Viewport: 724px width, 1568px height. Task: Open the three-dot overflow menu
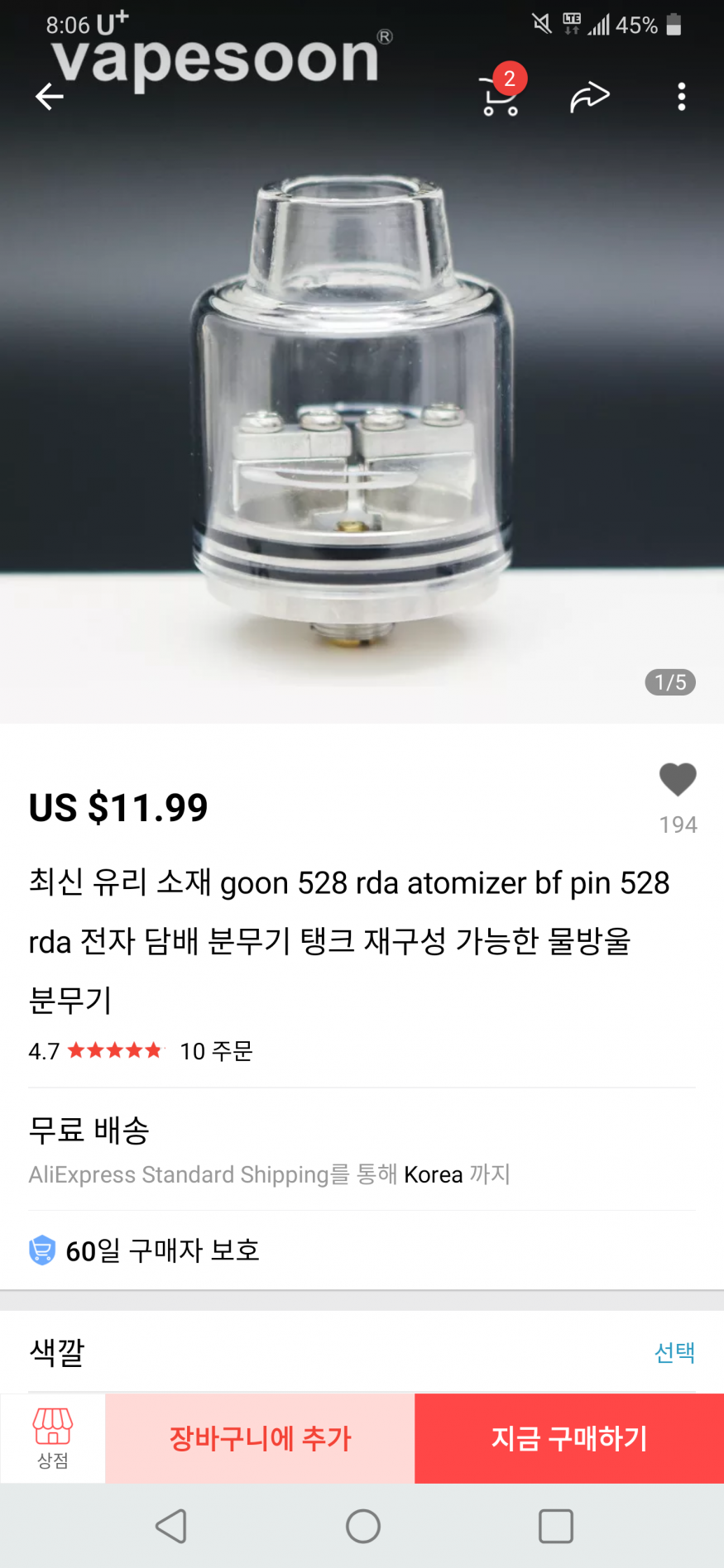(681, 97)
